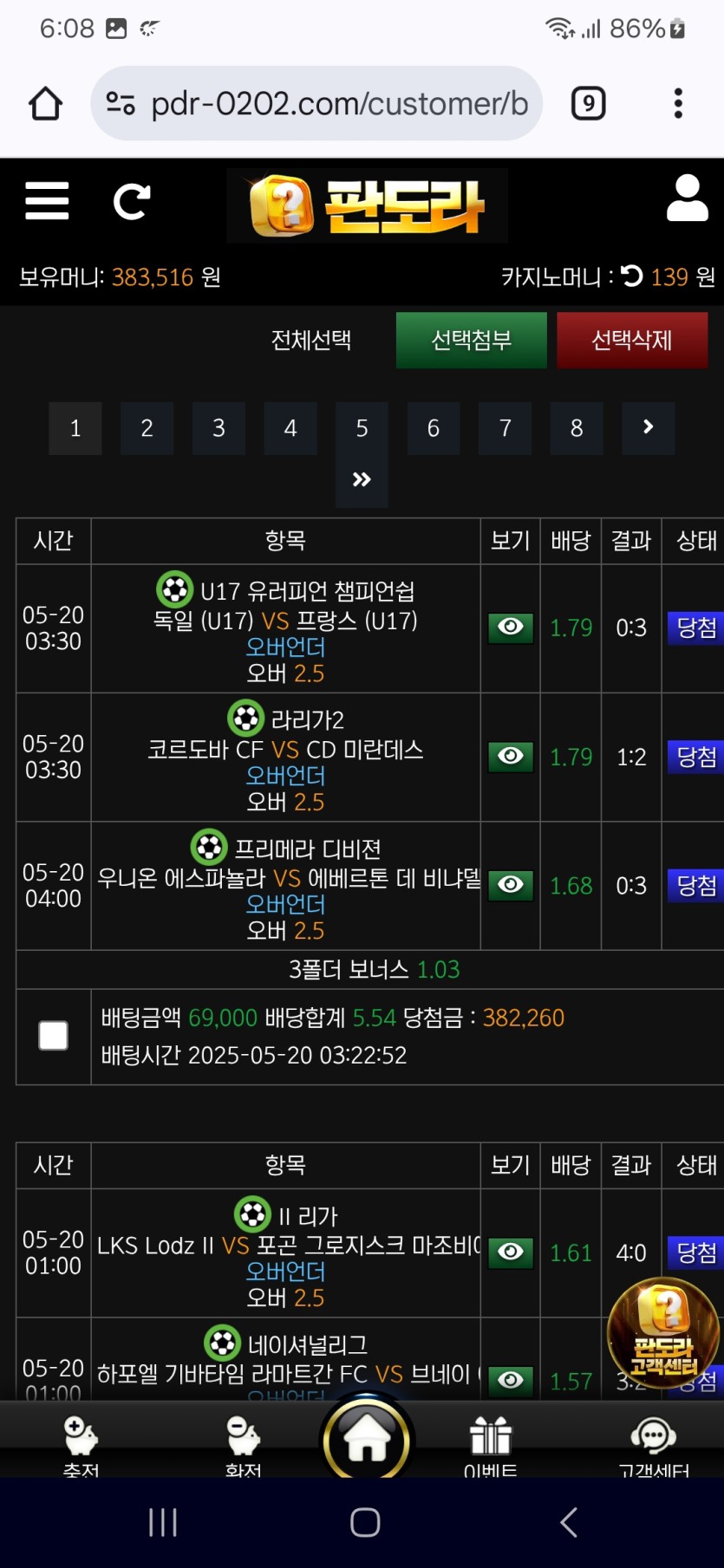Open the 판도라 고객센터 floating badge
Image resolution: width=724 pixels, height=1568 pixels.
click(x=663, y=1332)
